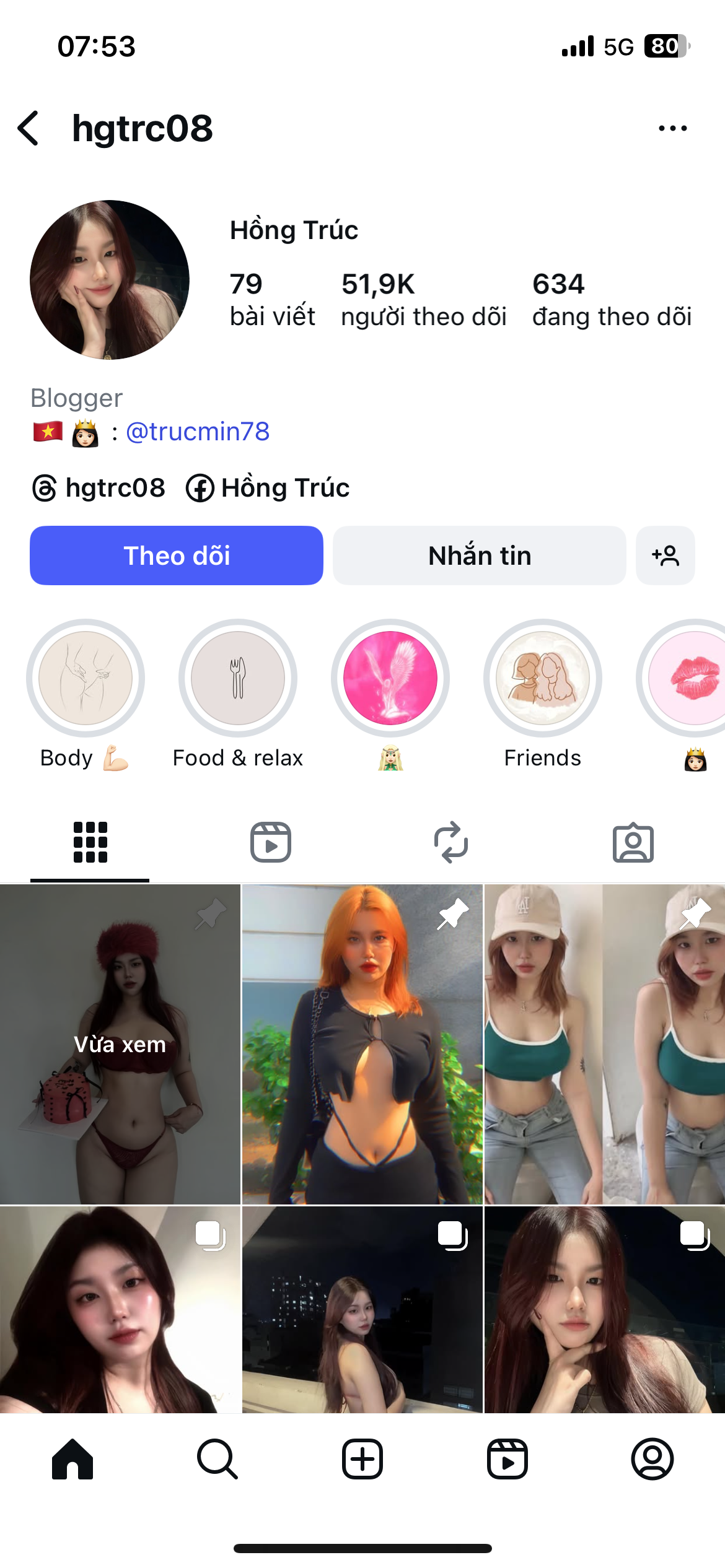Open Threads profile hgtrc08

click(99, 488)
